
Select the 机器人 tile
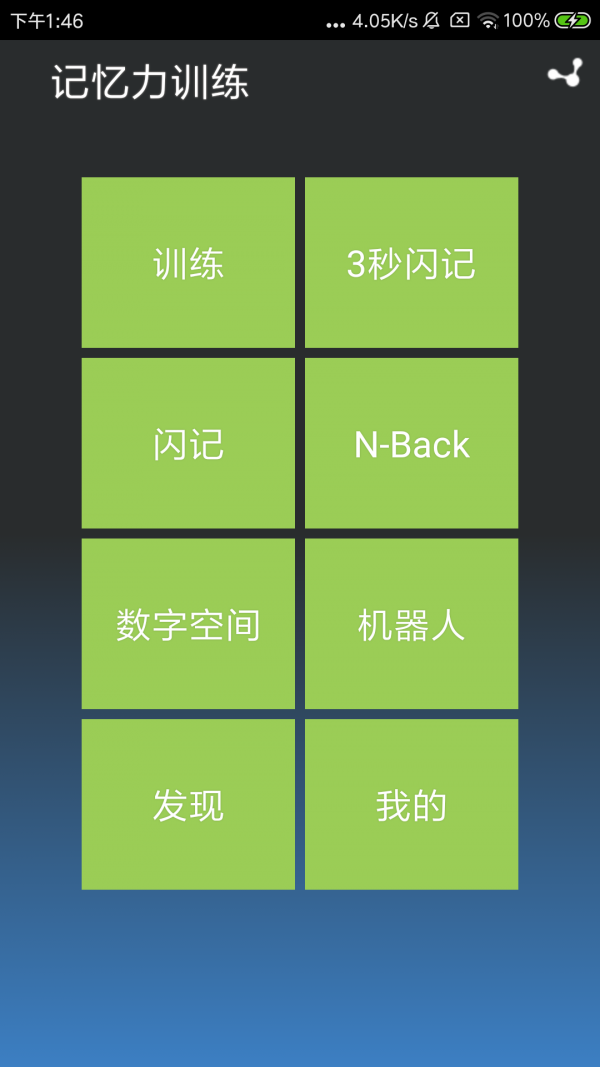pos(411,624)
